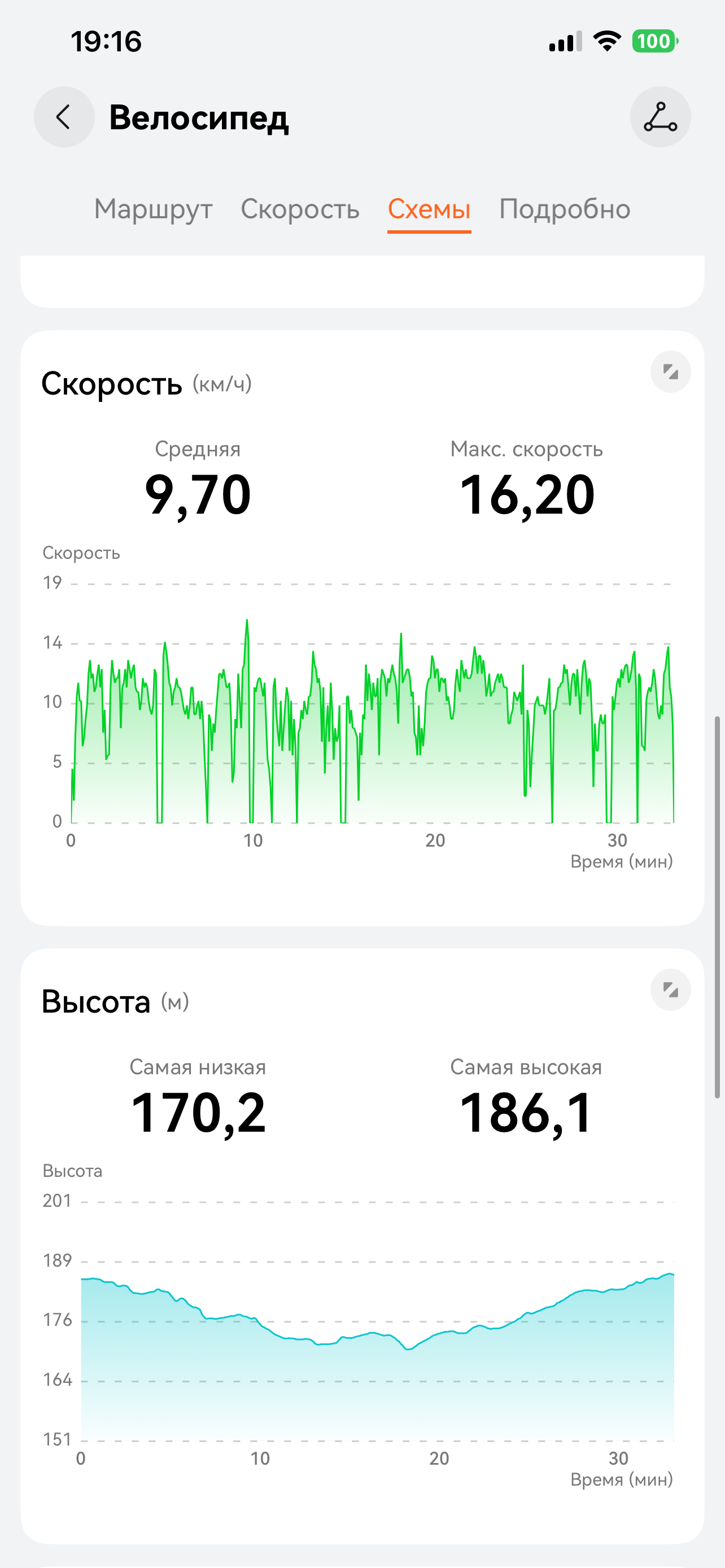Open the Подробно tab
Image resolution: width=725 pixels, height=1568 pixels.
pos(564,209)
